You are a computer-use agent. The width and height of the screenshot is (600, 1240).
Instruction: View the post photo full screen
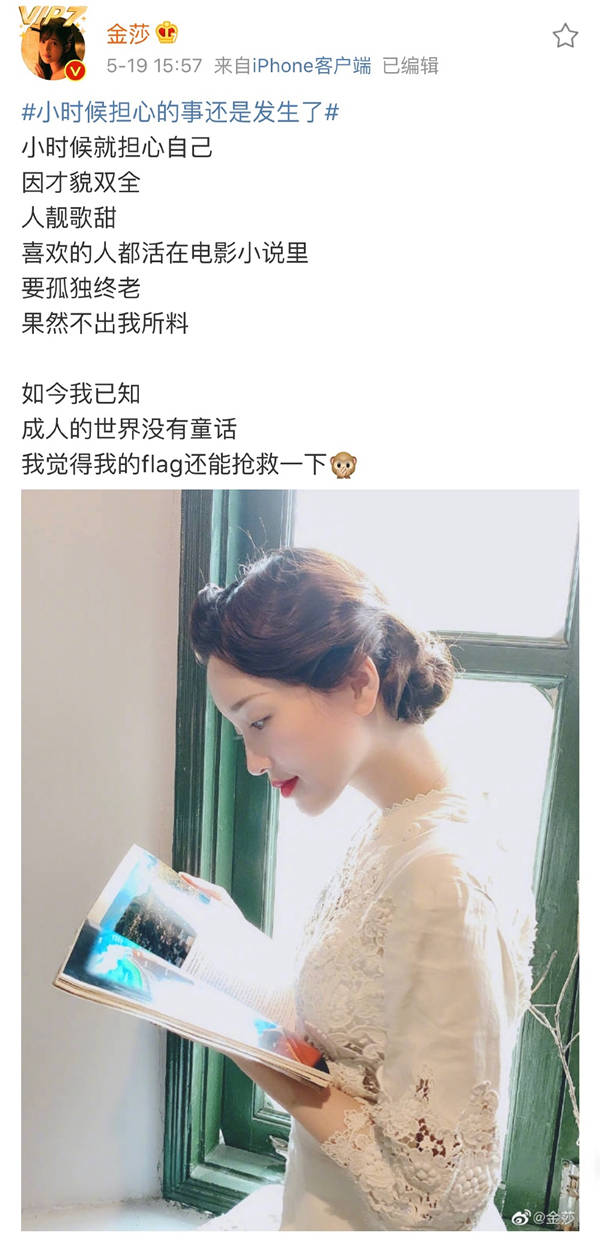(x=300, y=860)
